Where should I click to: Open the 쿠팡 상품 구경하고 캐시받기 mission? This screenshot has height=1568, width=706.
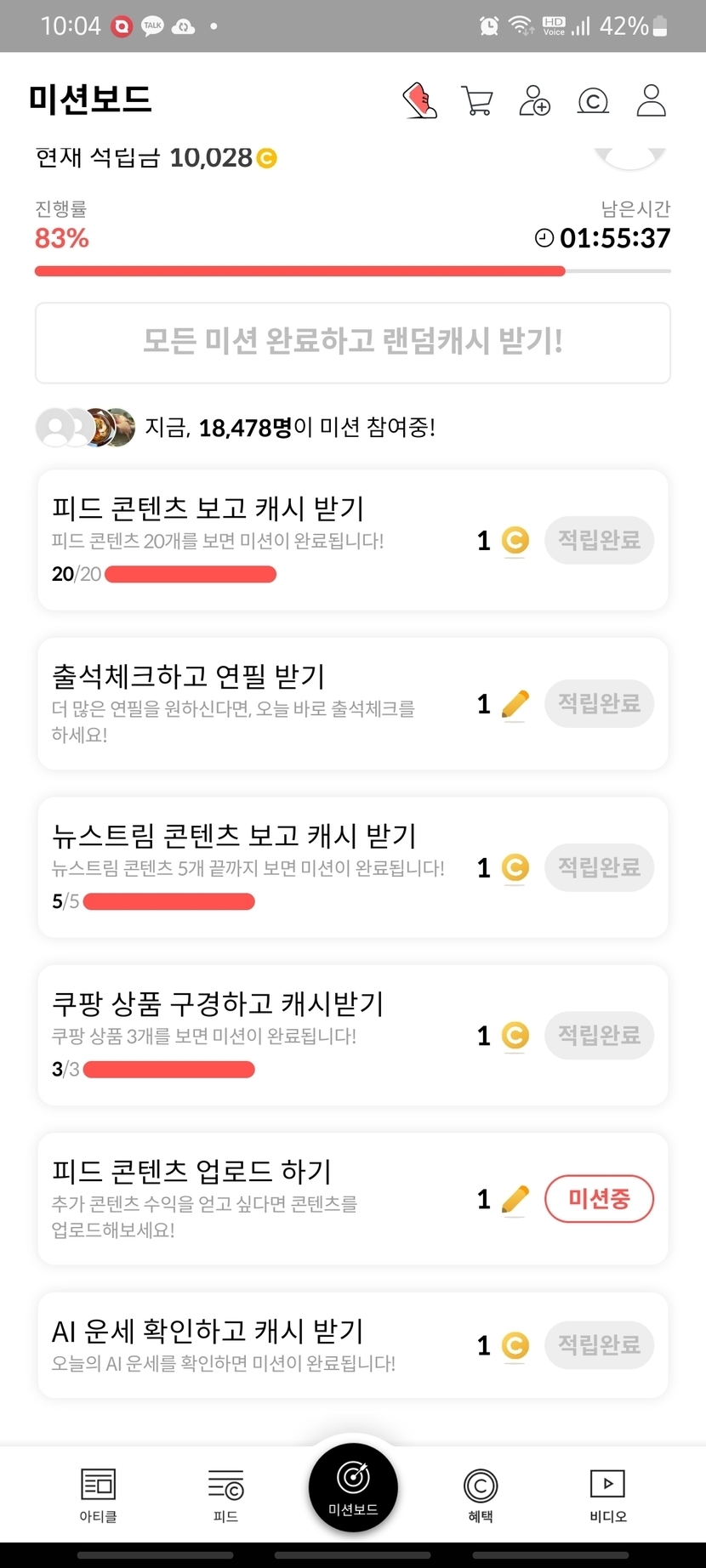(x=255, y=1034)
